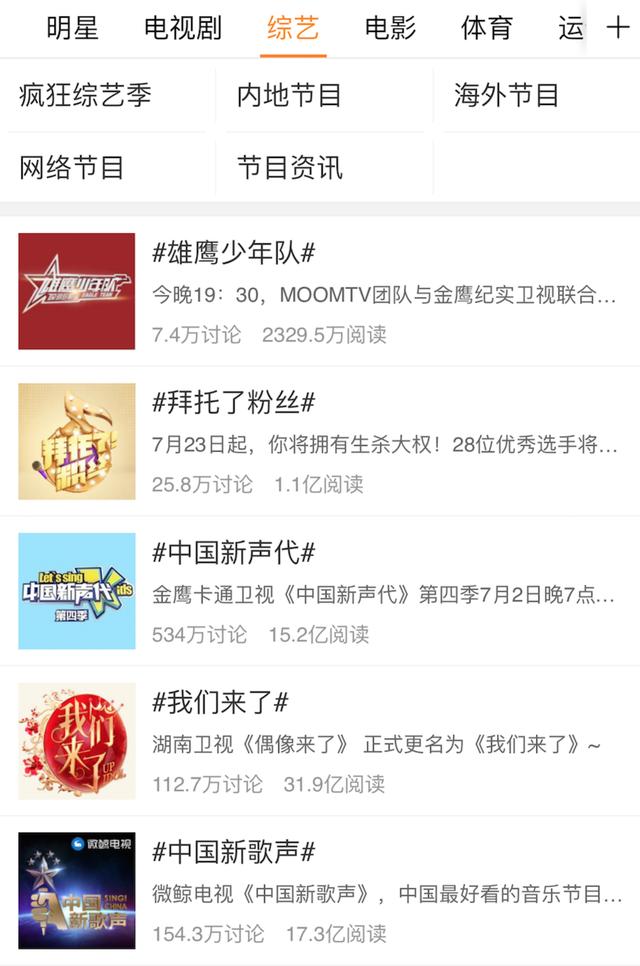This screenshot has height=966, width=640.
Task: Open the #我们来了# topic
Action: tap(220, 703)
